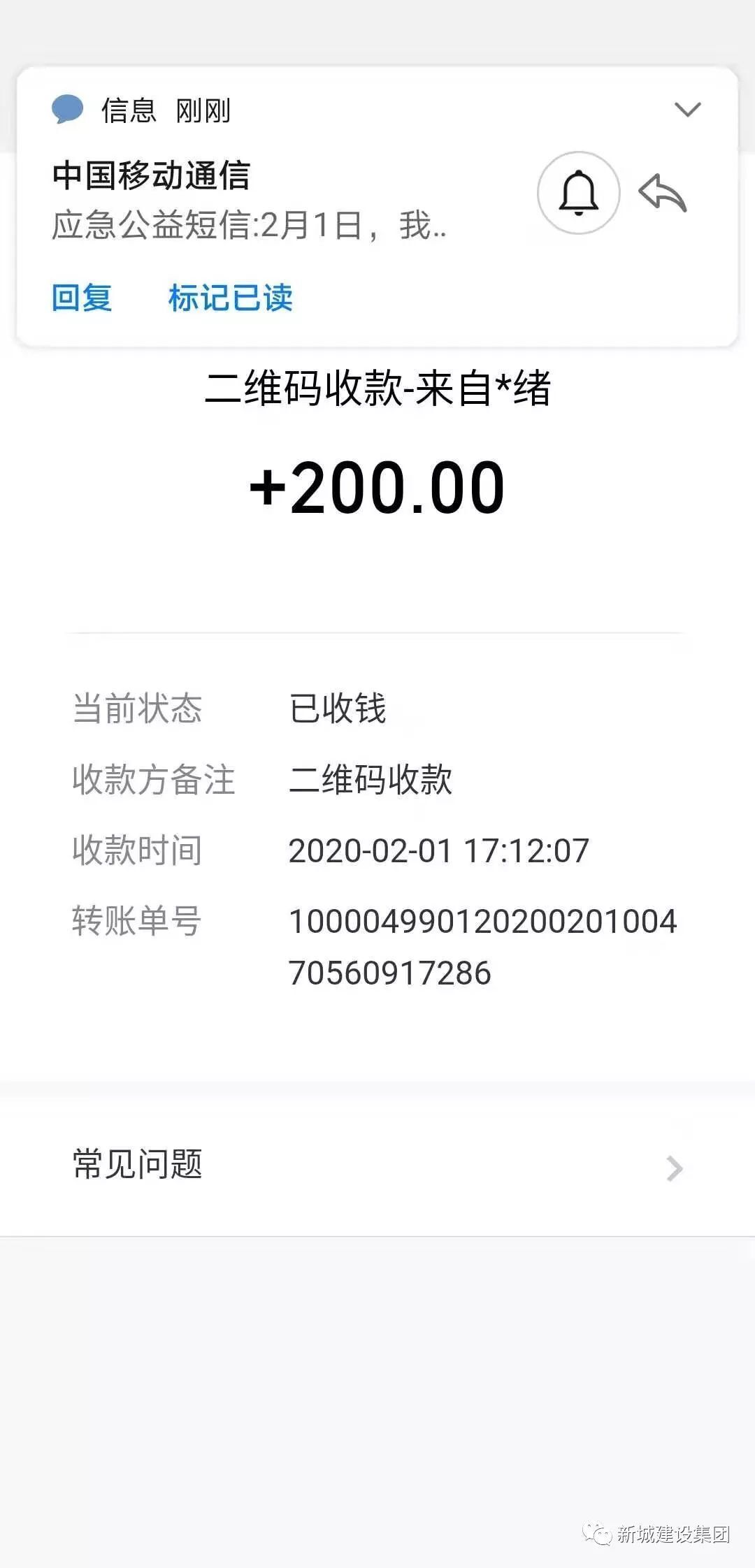The image size is (755, 1568).
Task: Tap the reply arrow icon
Action: coord(663,193)
